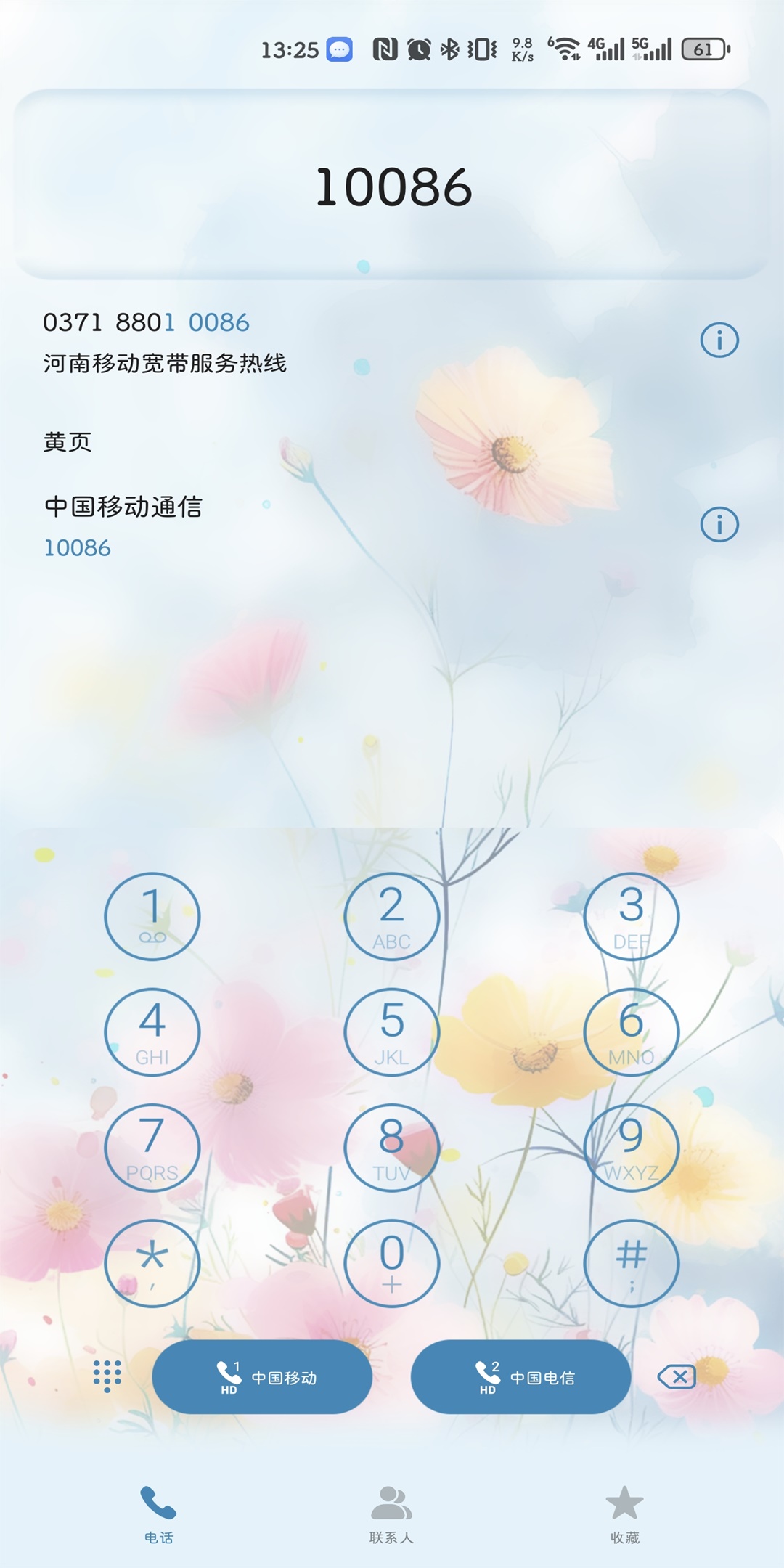
Task: Open info for 河南移动宽带服务热线
Action: click(719, 340)
